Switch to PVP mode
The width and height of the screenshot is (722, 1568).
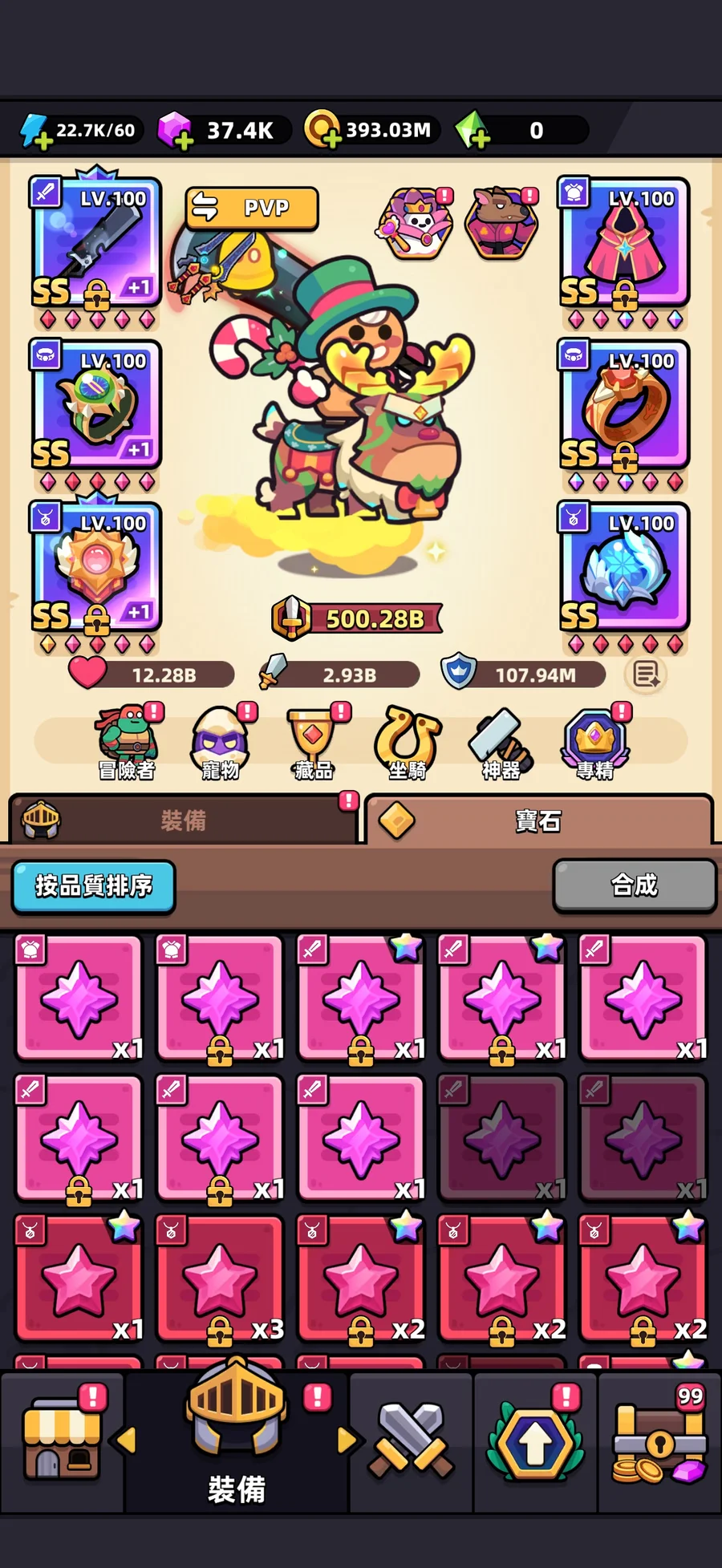pyautogui.click(x=251, y=209)
